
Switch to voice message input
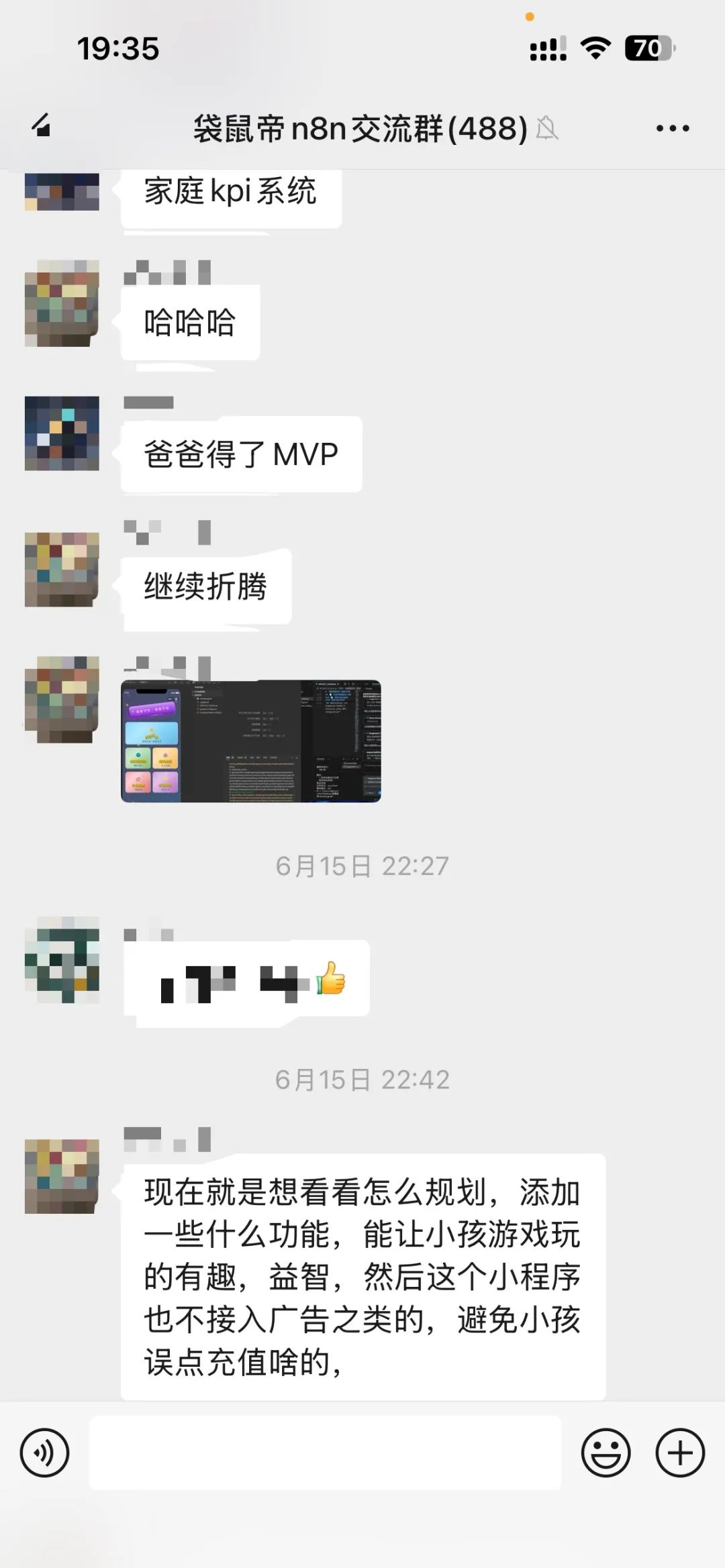[44, 1453]
